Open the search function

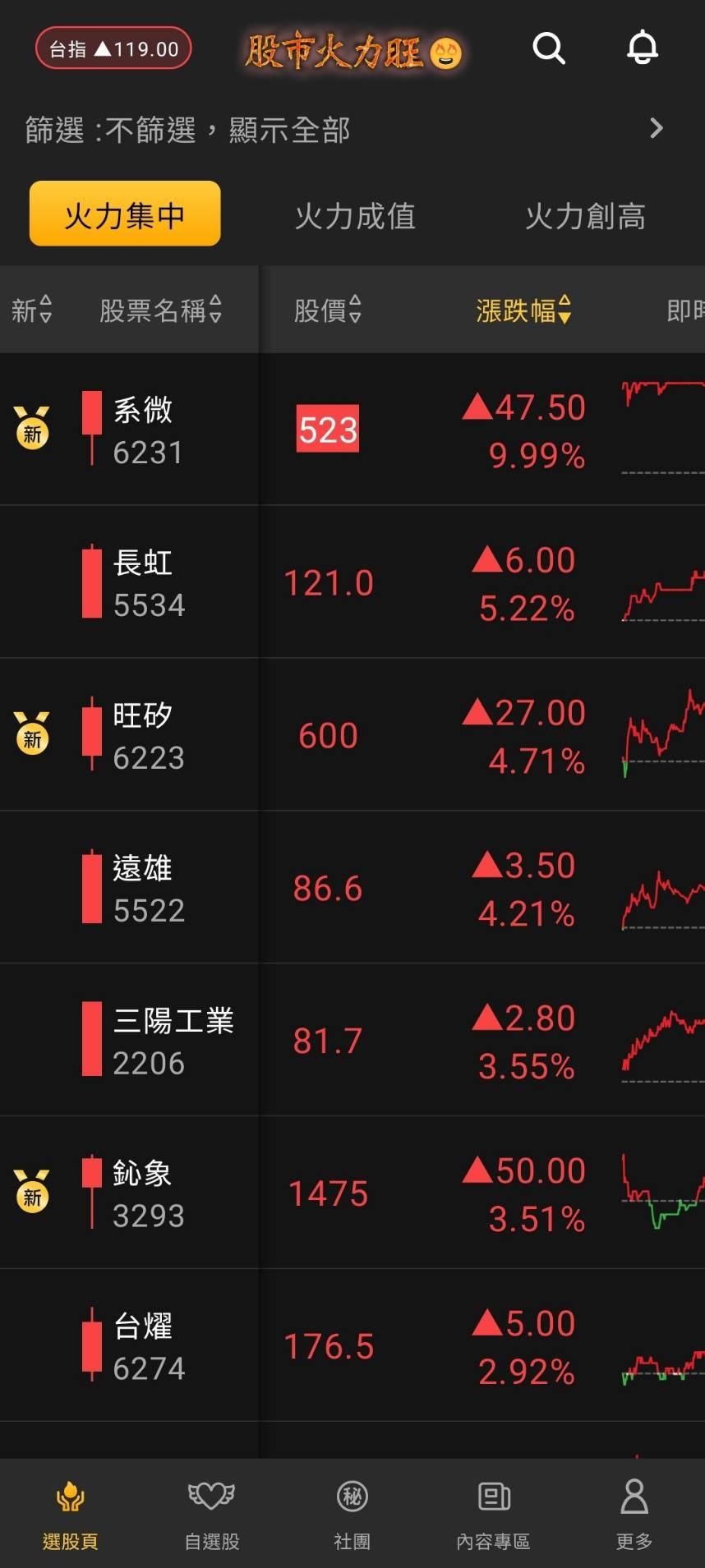549,48
